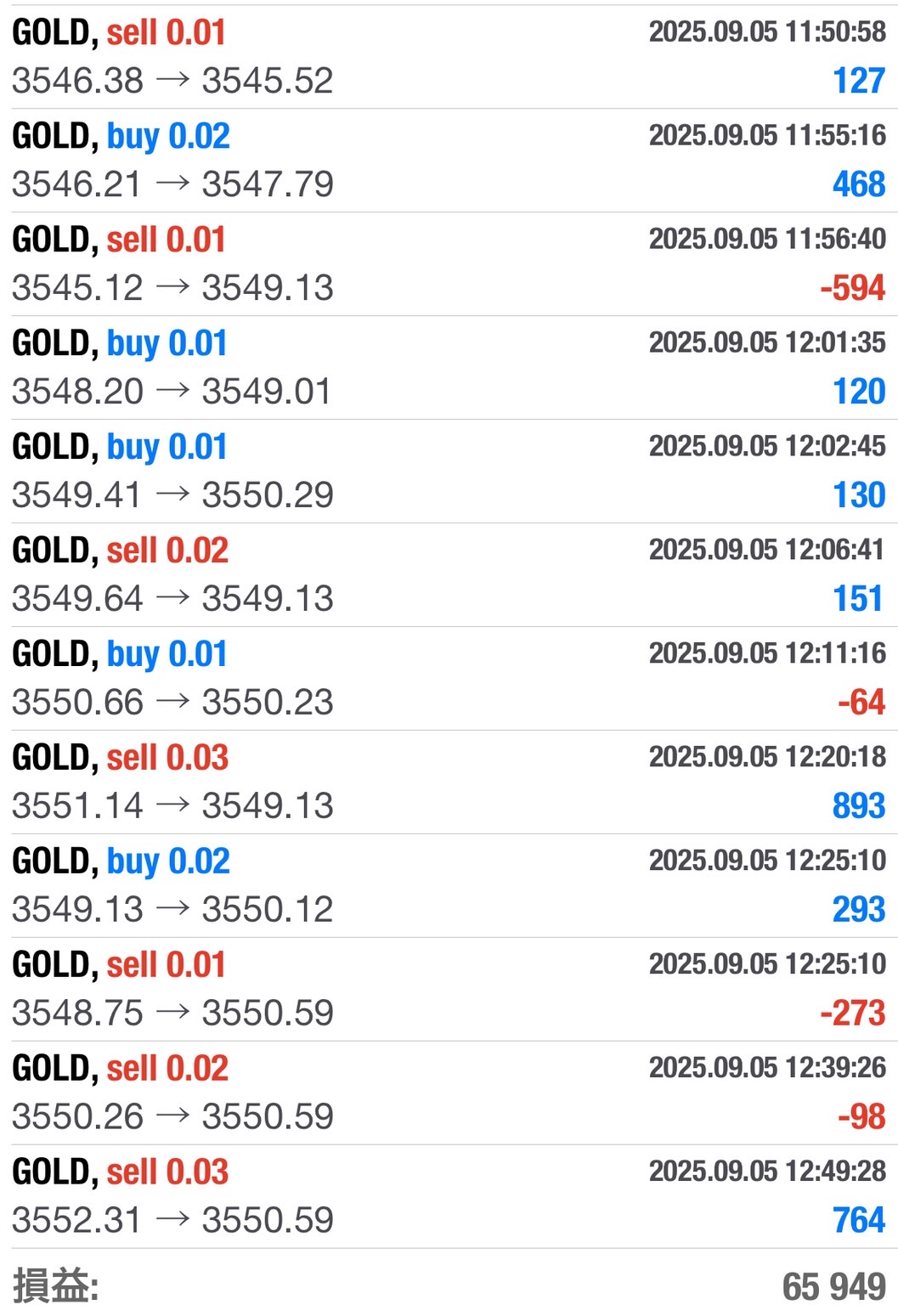This screenshot has width=898, height=1316.
Task: Show the buy 0.02 trade with 293 profit
Action: pyautogui.click(x=449, y=886)
